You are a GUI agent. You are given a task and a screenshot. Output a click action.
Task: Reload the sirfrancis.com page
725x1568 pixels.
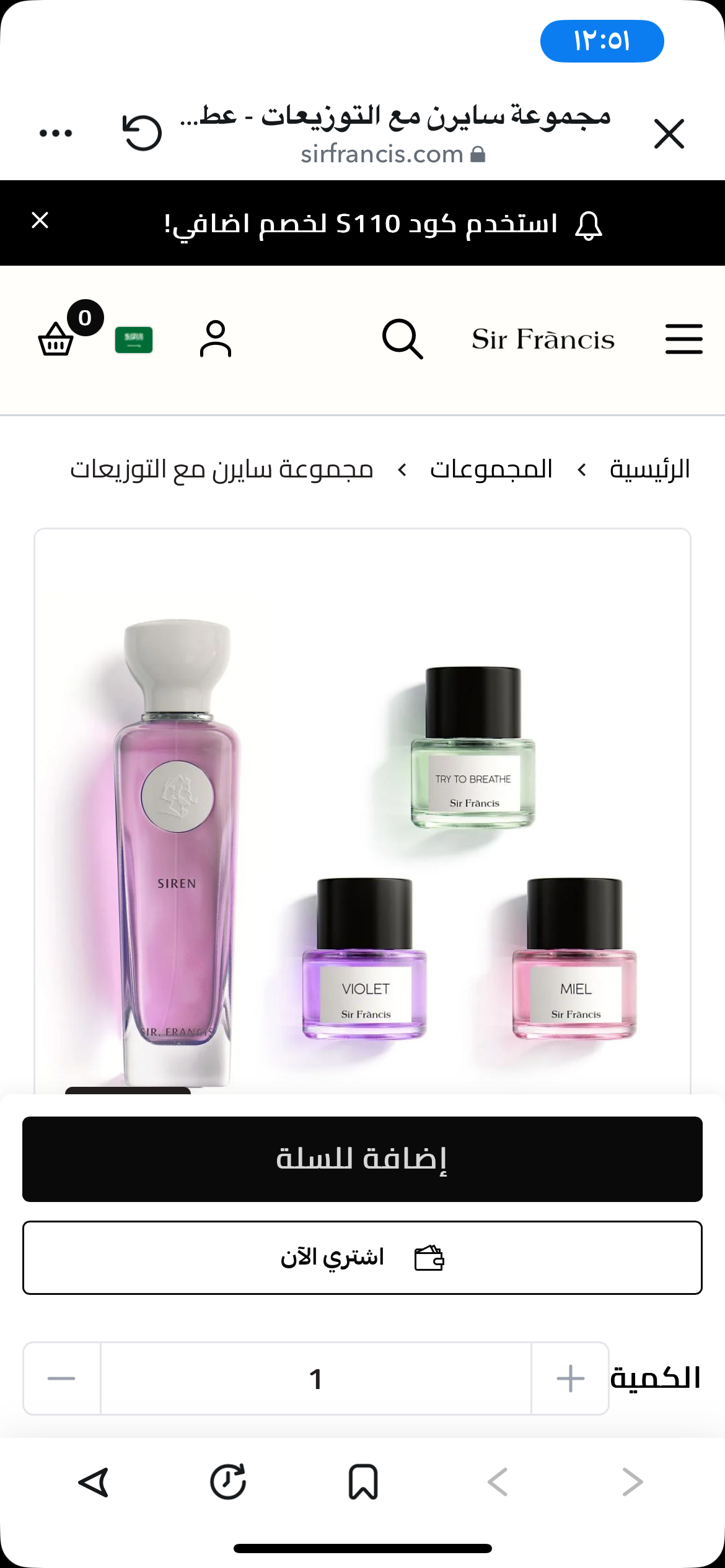coord(142,133)
